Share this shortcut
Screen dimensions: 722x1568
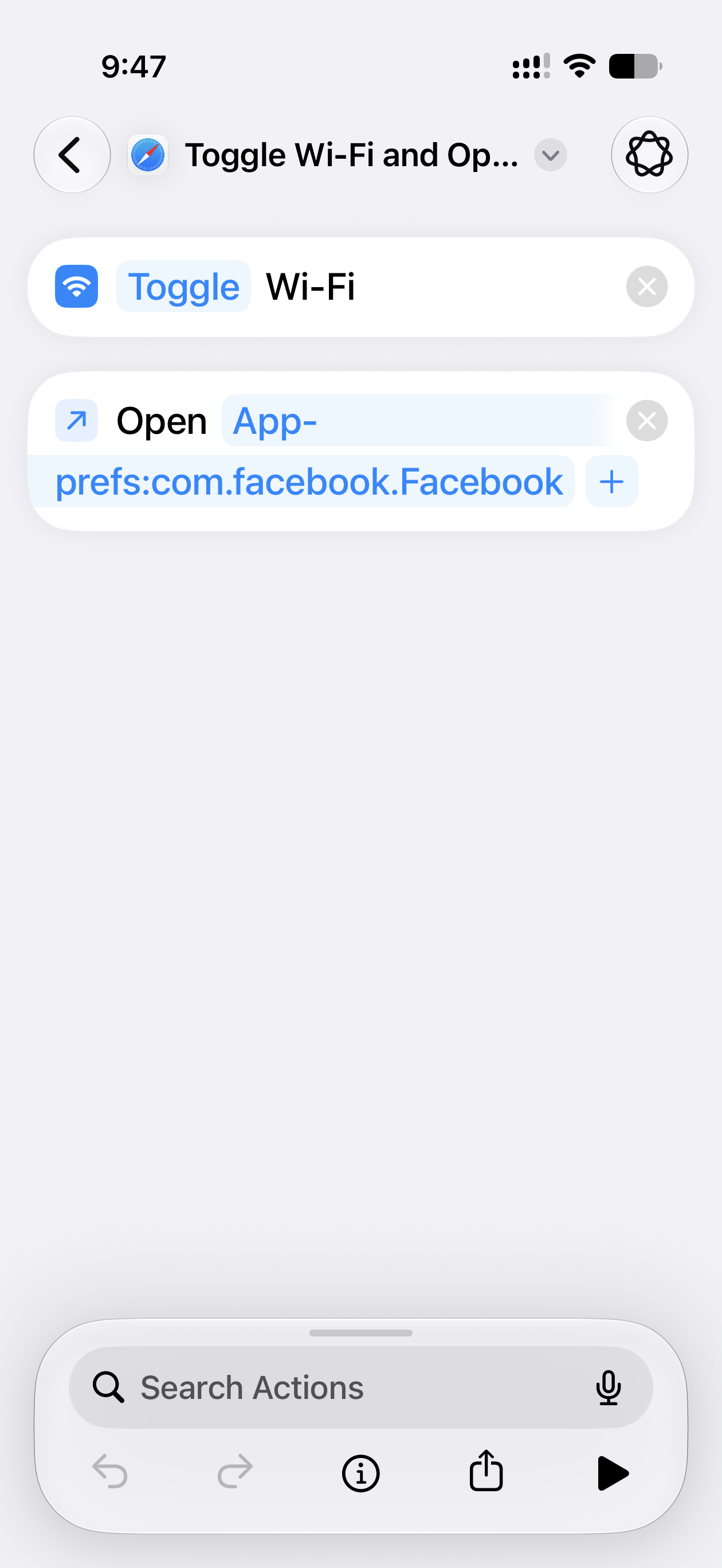(x=486, y=1471)
